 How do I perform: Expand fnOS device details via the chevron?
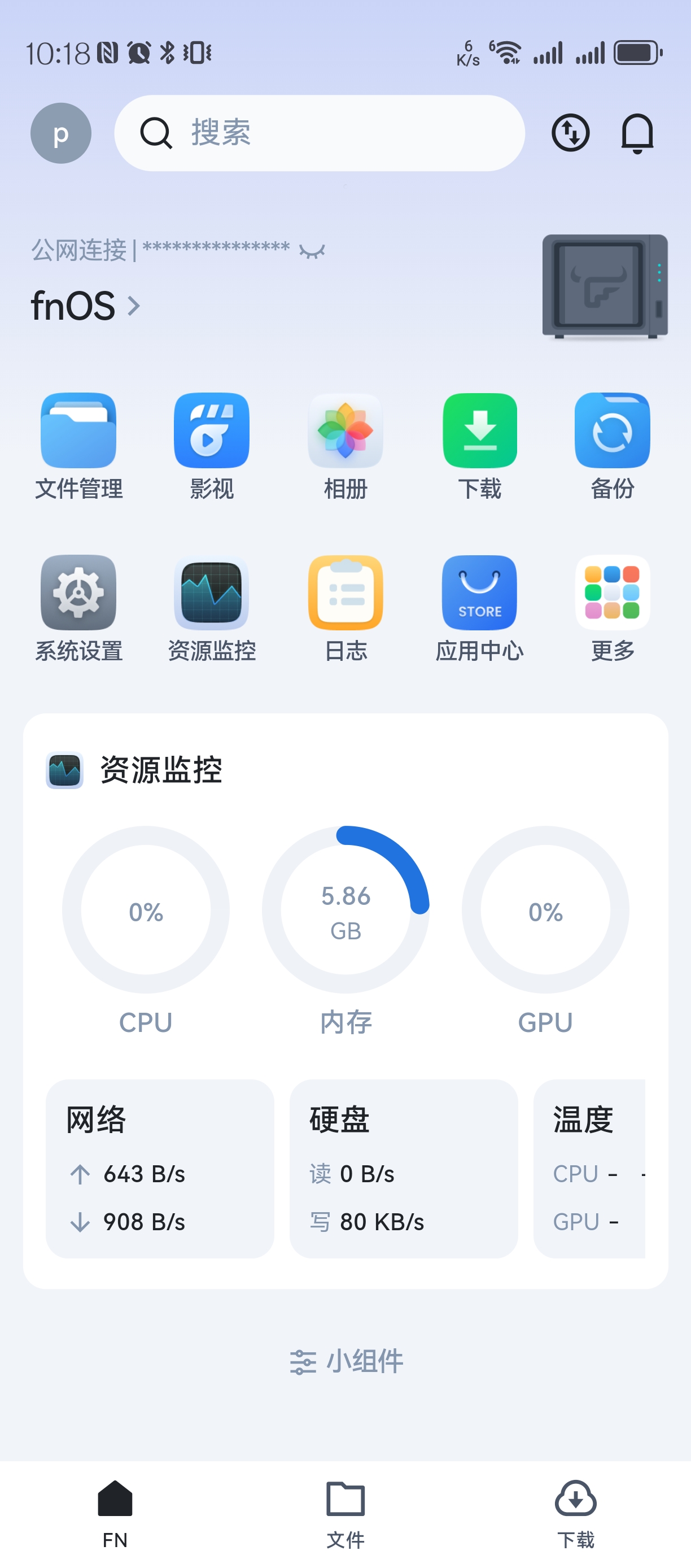coord(134,306)
